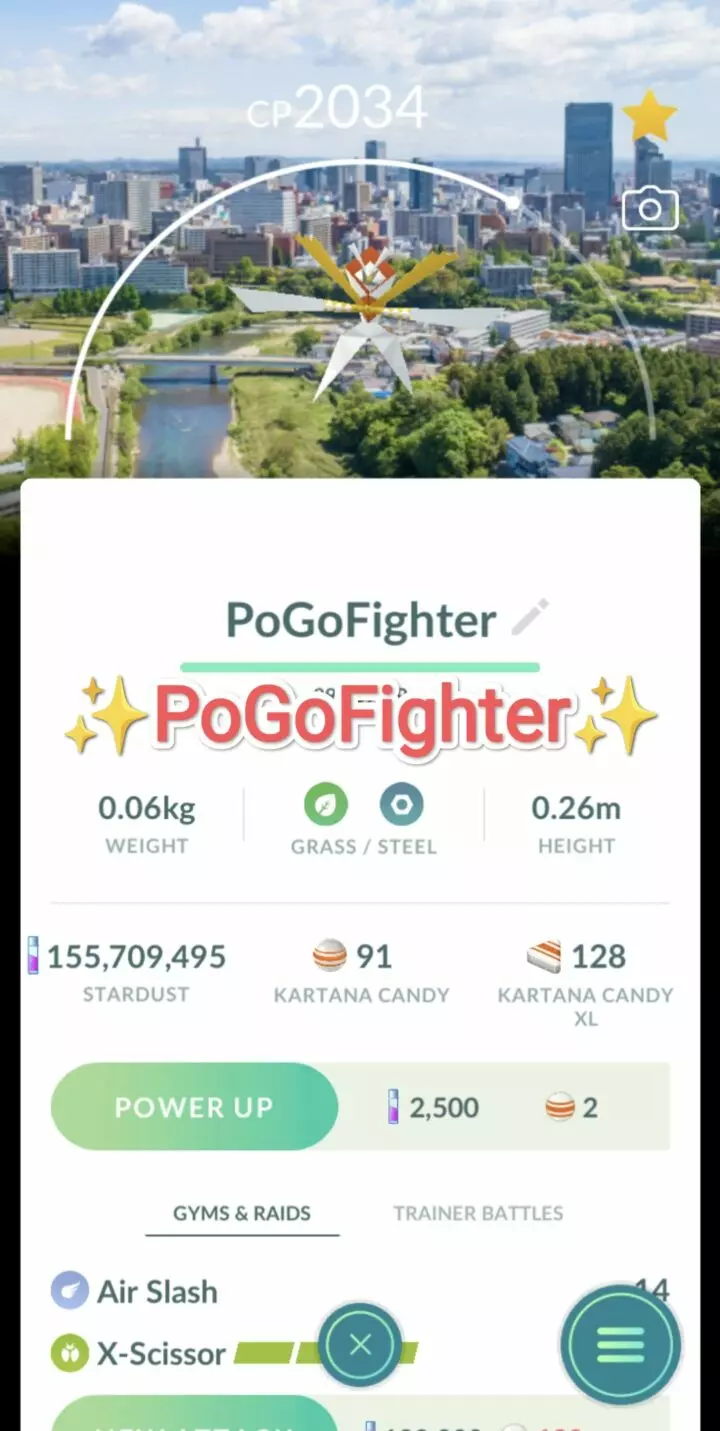Toggle the favorite star for this Kartana
Viewport: 720px width, 1431px height.
(648, 115)
